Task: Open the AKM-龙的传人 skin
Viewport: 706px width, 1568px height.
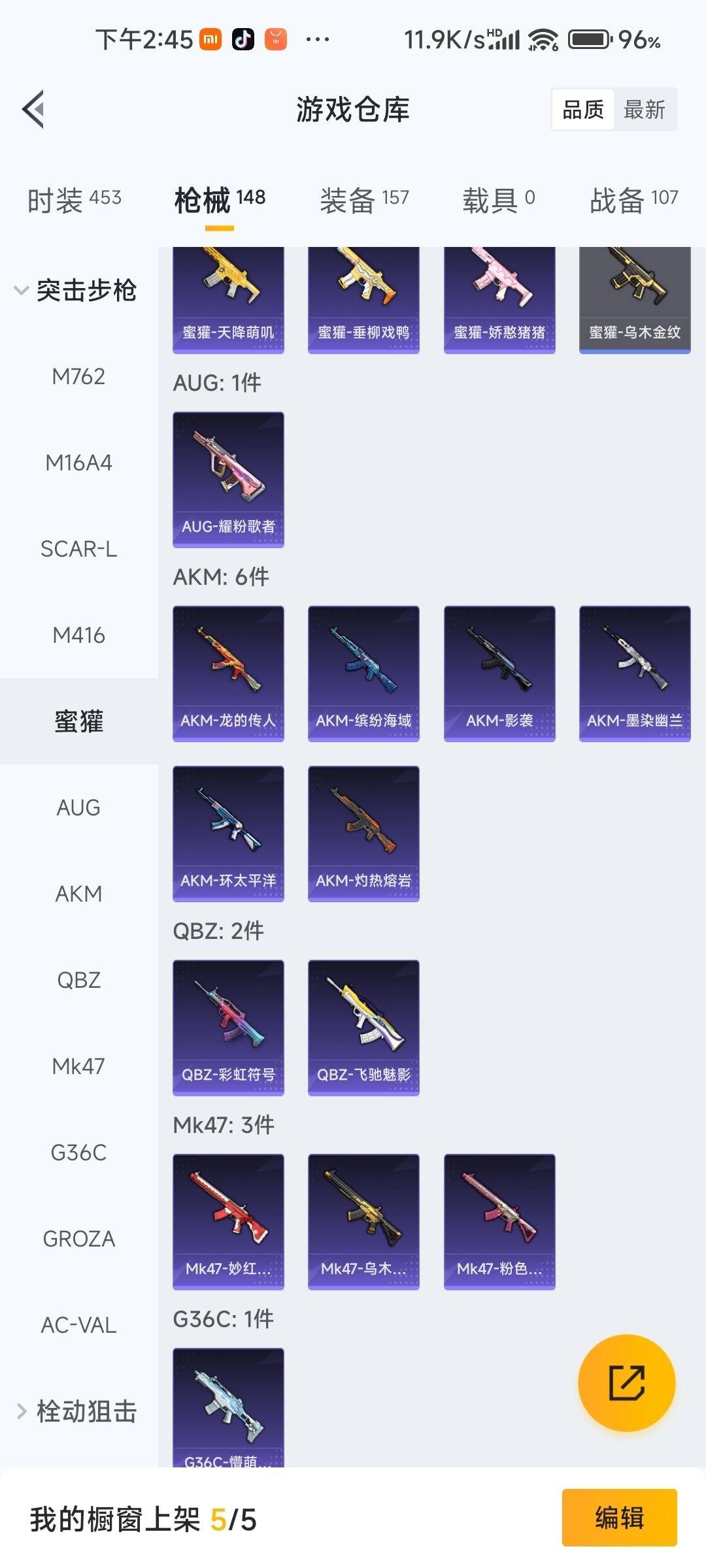Action: (x=228, y=673)
